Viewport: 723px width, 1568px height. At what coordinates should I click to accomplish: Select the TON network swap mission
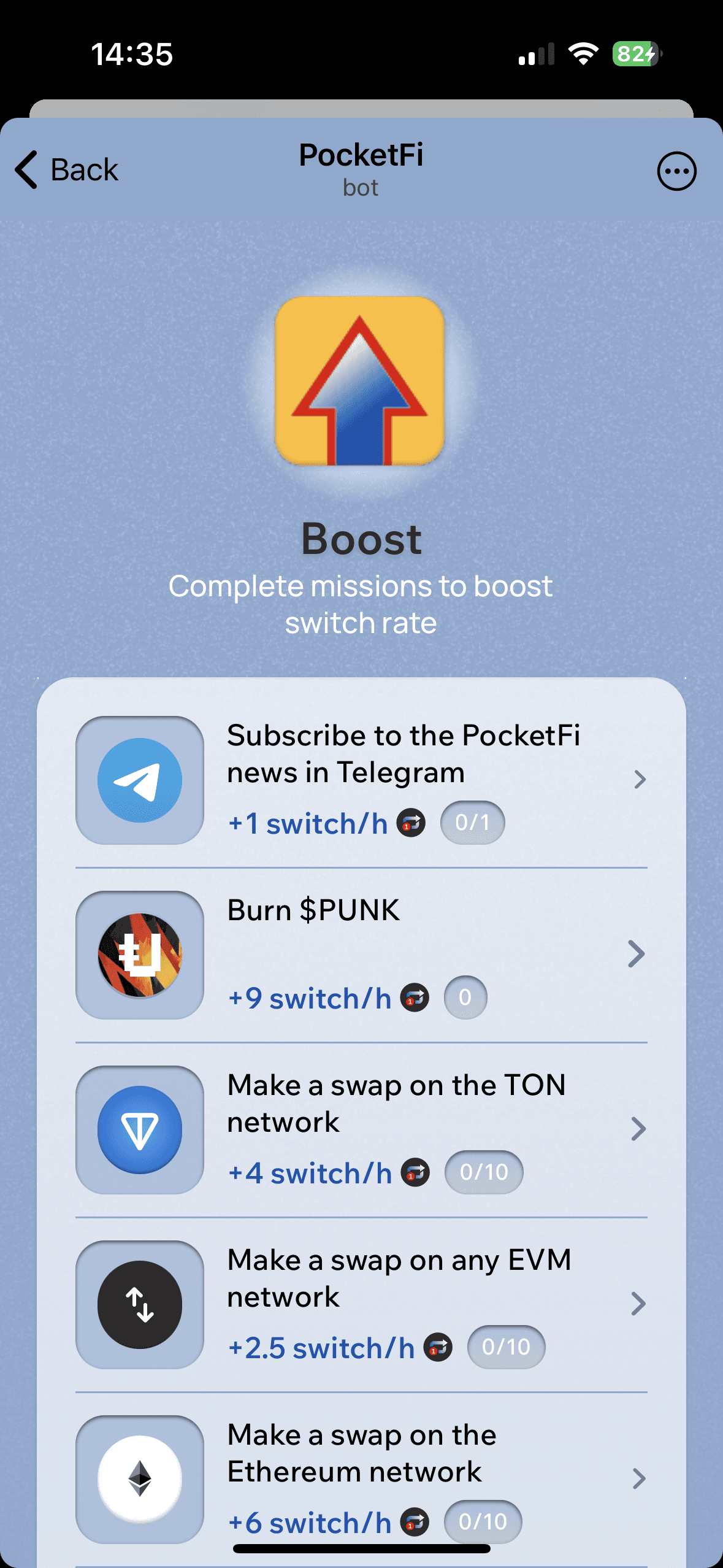[x=361, y=1129]
